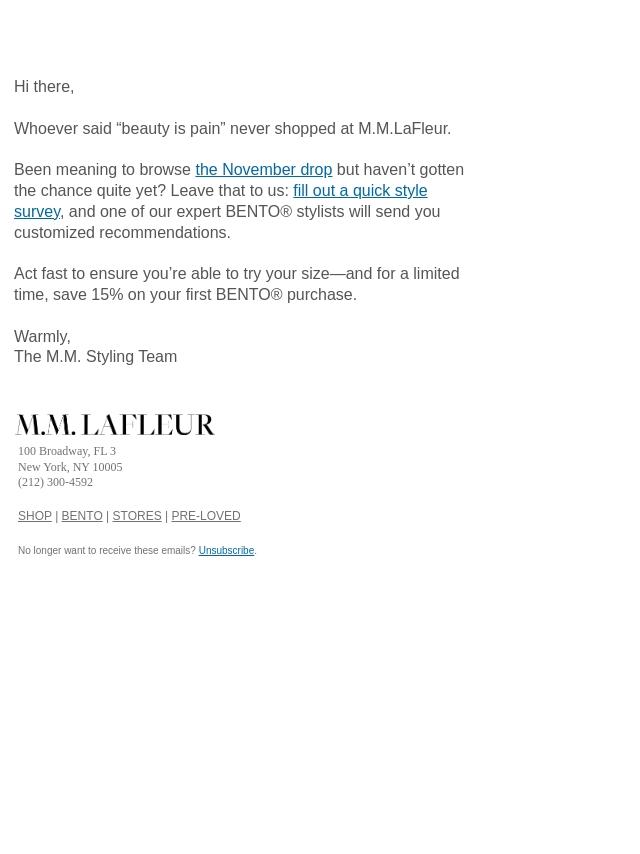Fill out the quick style survey
This screenshot has height=854, width=640.
(x=359, y=191)
